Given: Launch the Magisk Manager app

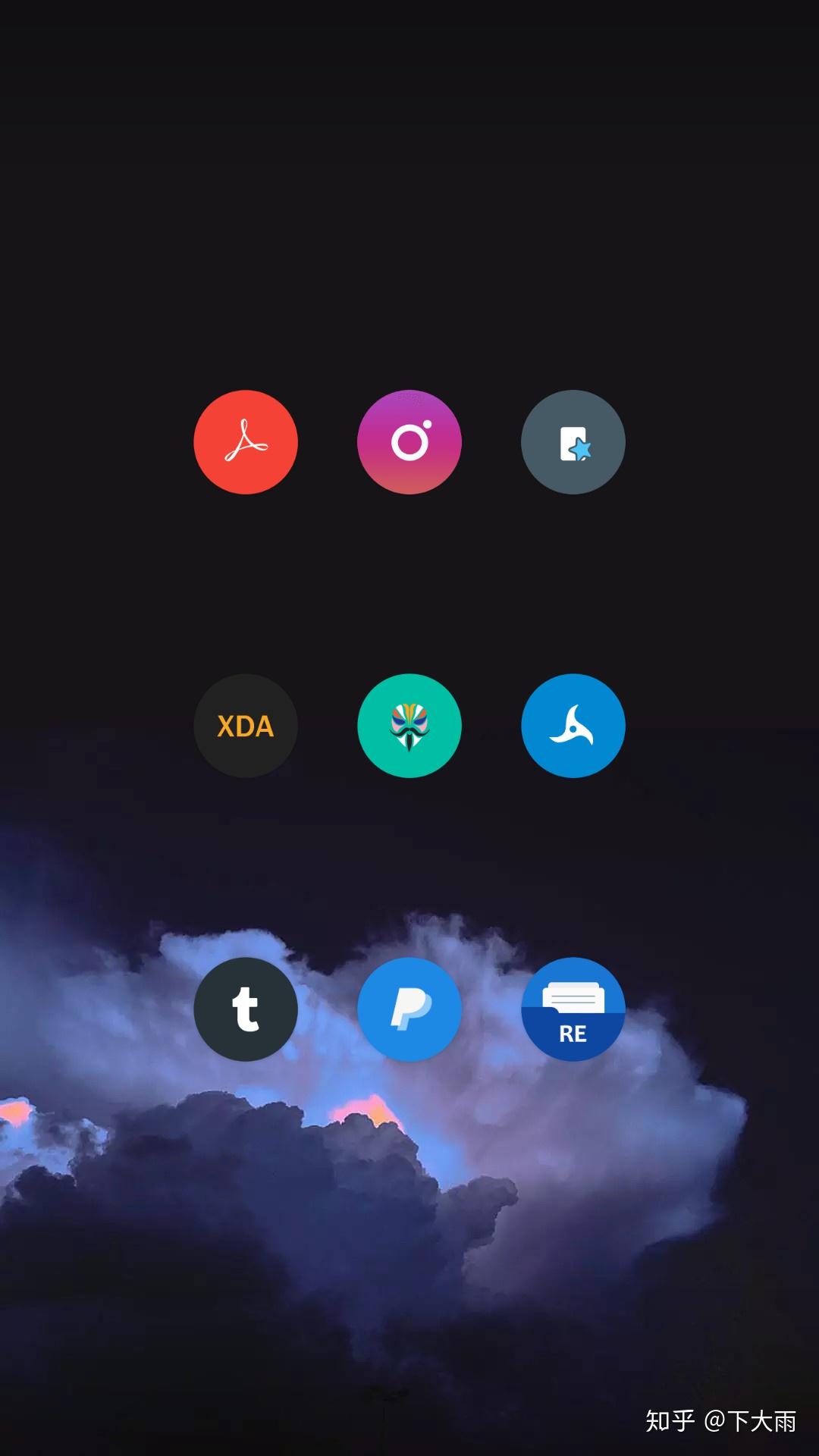Looking at the screenshot, I should (409, 726).
